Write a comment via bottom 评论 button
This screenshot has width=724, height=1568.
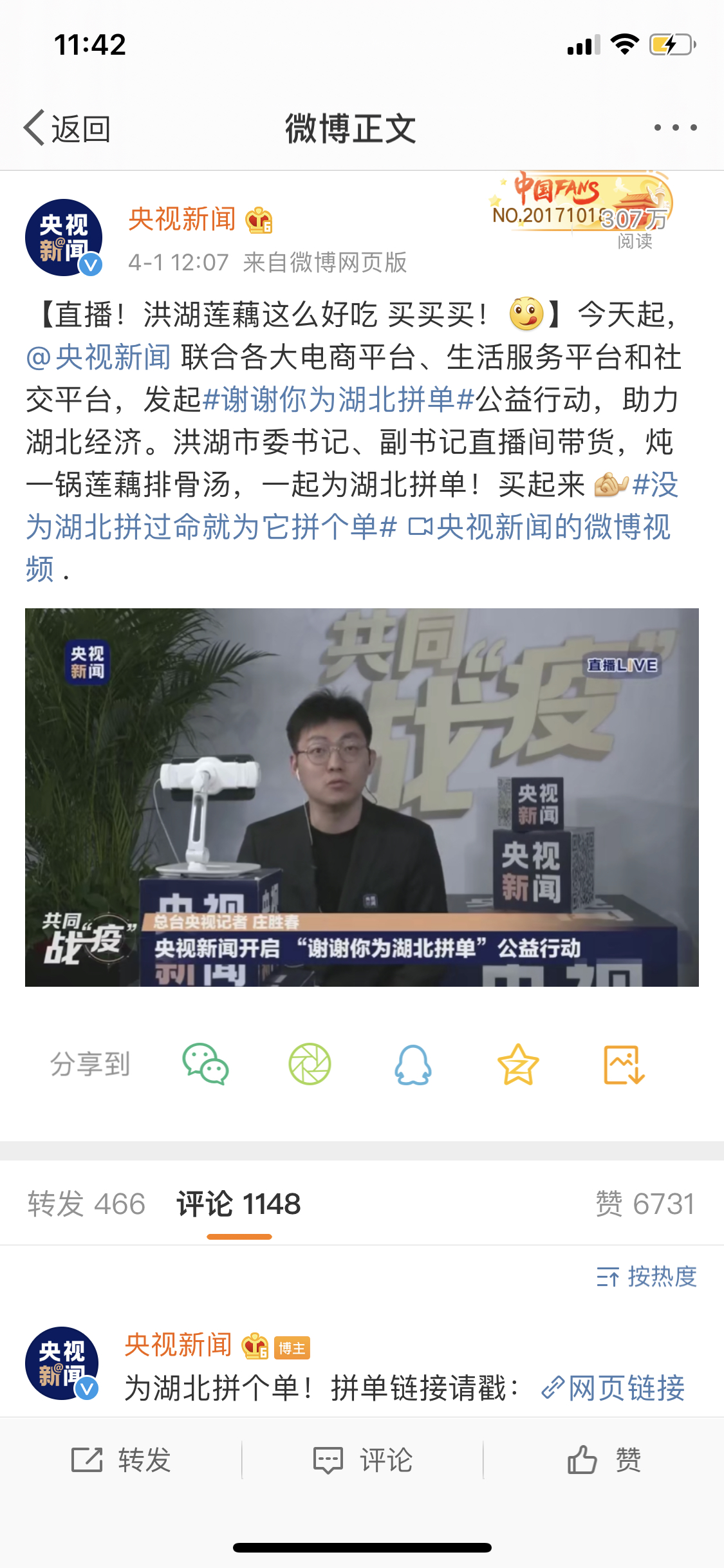click(x=362, y=1460)
